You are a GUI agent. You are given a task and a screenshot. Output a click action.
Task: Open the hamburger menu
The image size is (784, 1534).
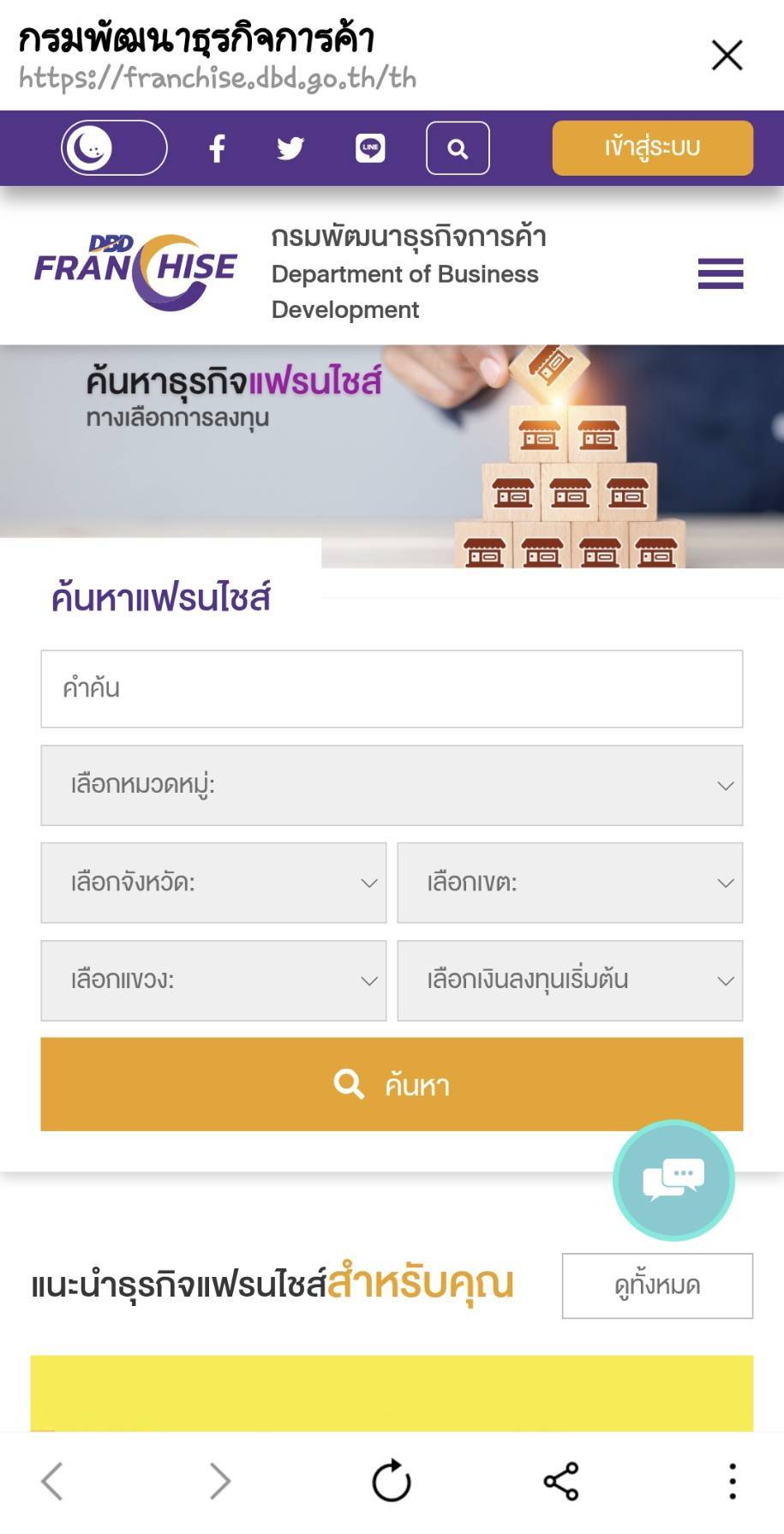click(720, 274)
